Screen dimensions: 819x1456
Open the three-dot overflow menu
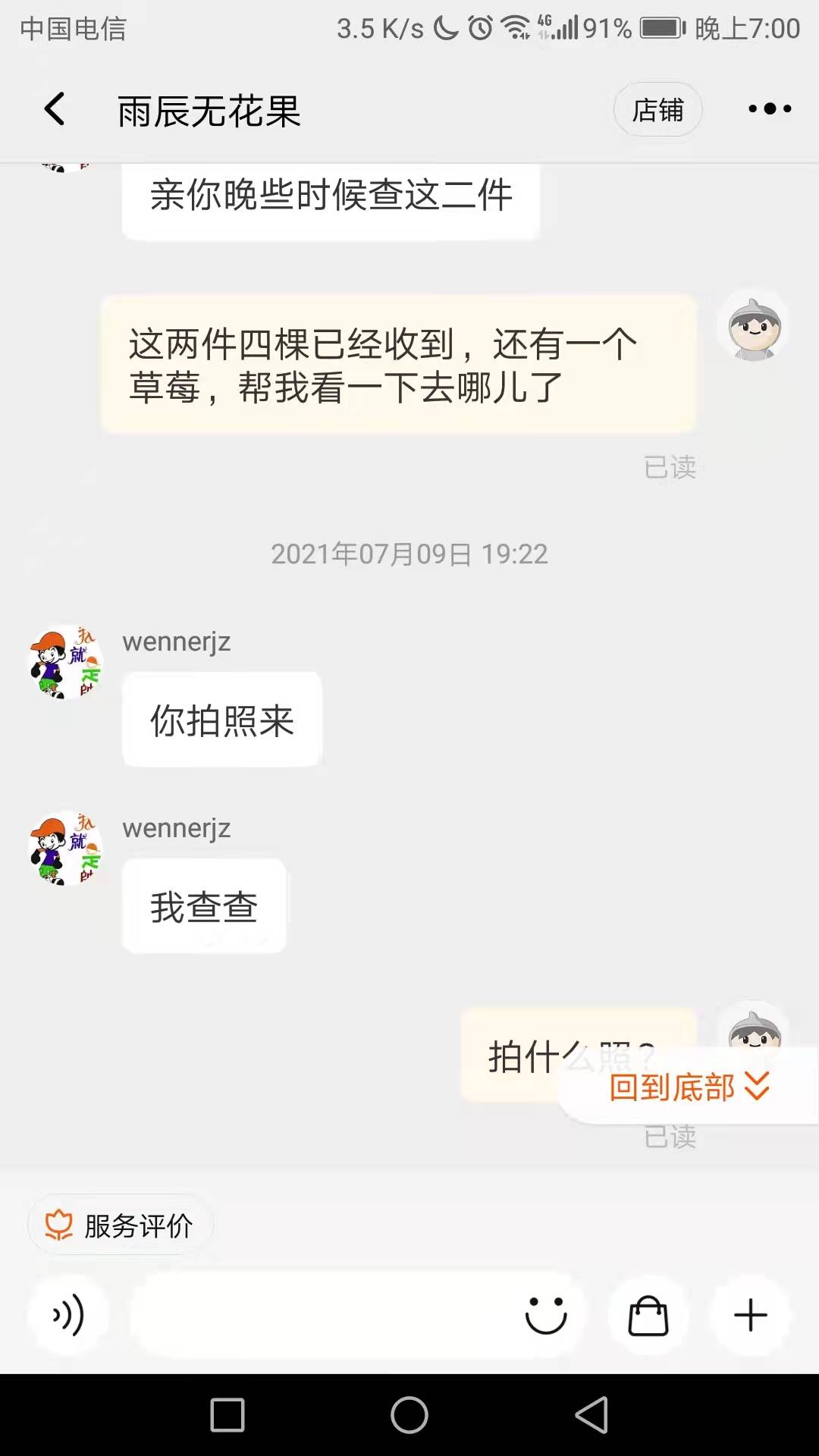[770, 109]
